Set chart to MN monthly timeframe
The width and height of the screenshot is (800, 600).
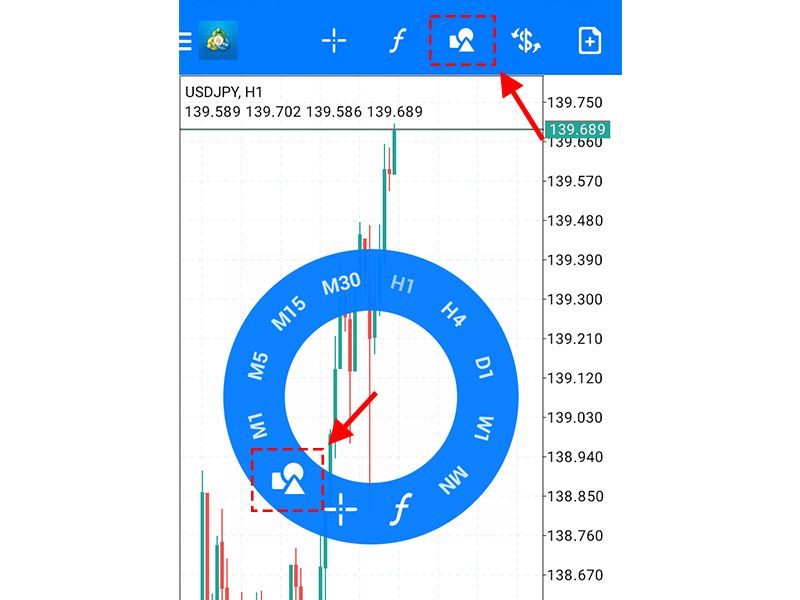tap(453, 482)
